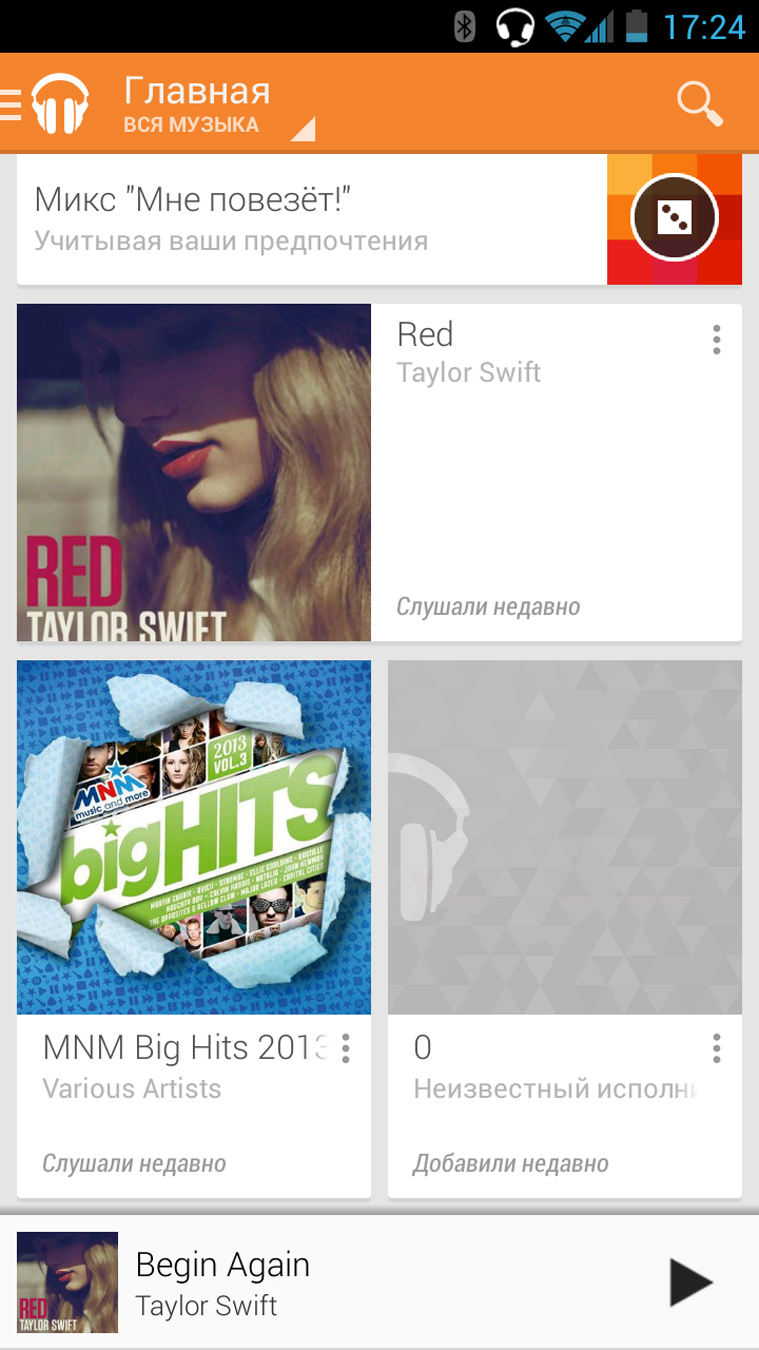
Task: Open overflow menu for MNM Big Hits
Action: tap(345, 1048)
